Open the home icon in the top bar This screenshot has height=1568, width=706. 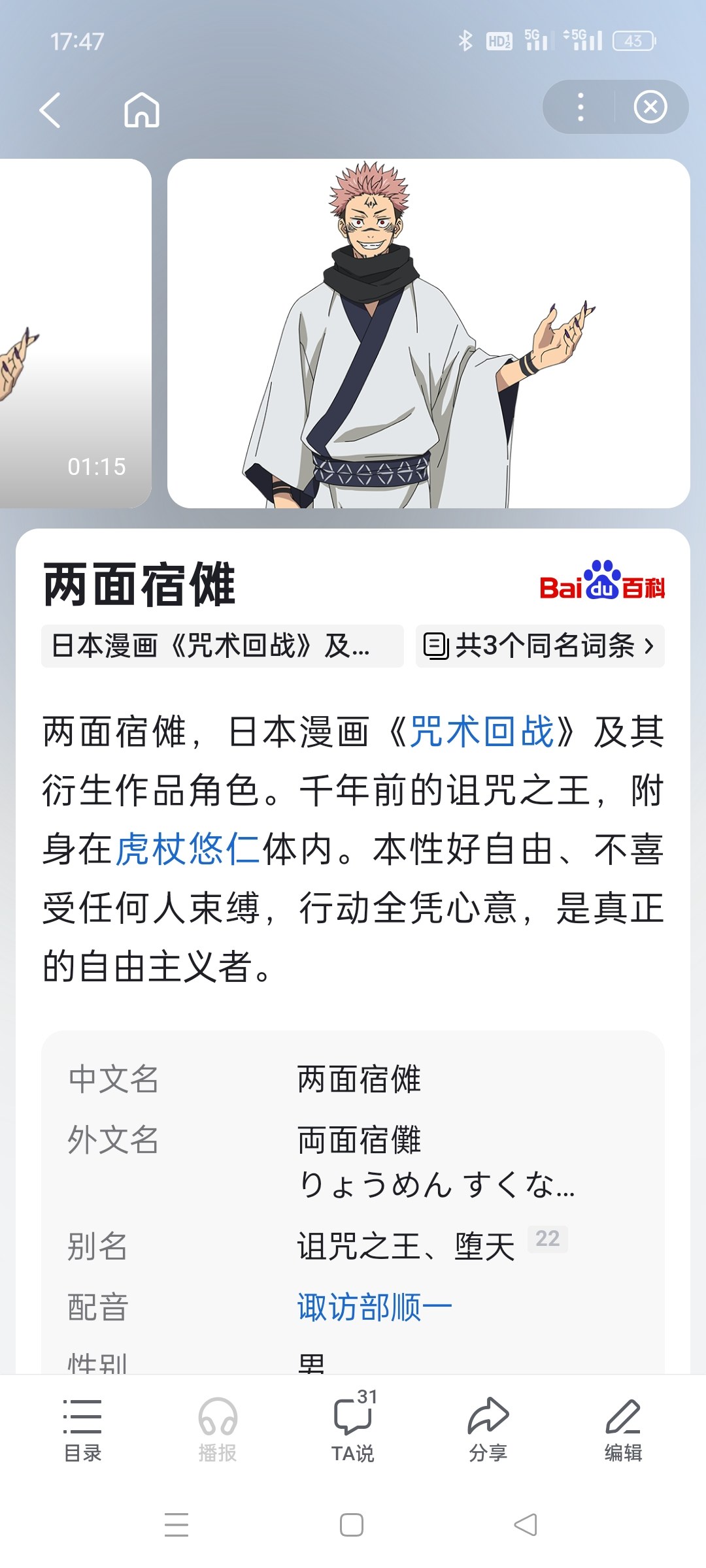pos(142,110)
